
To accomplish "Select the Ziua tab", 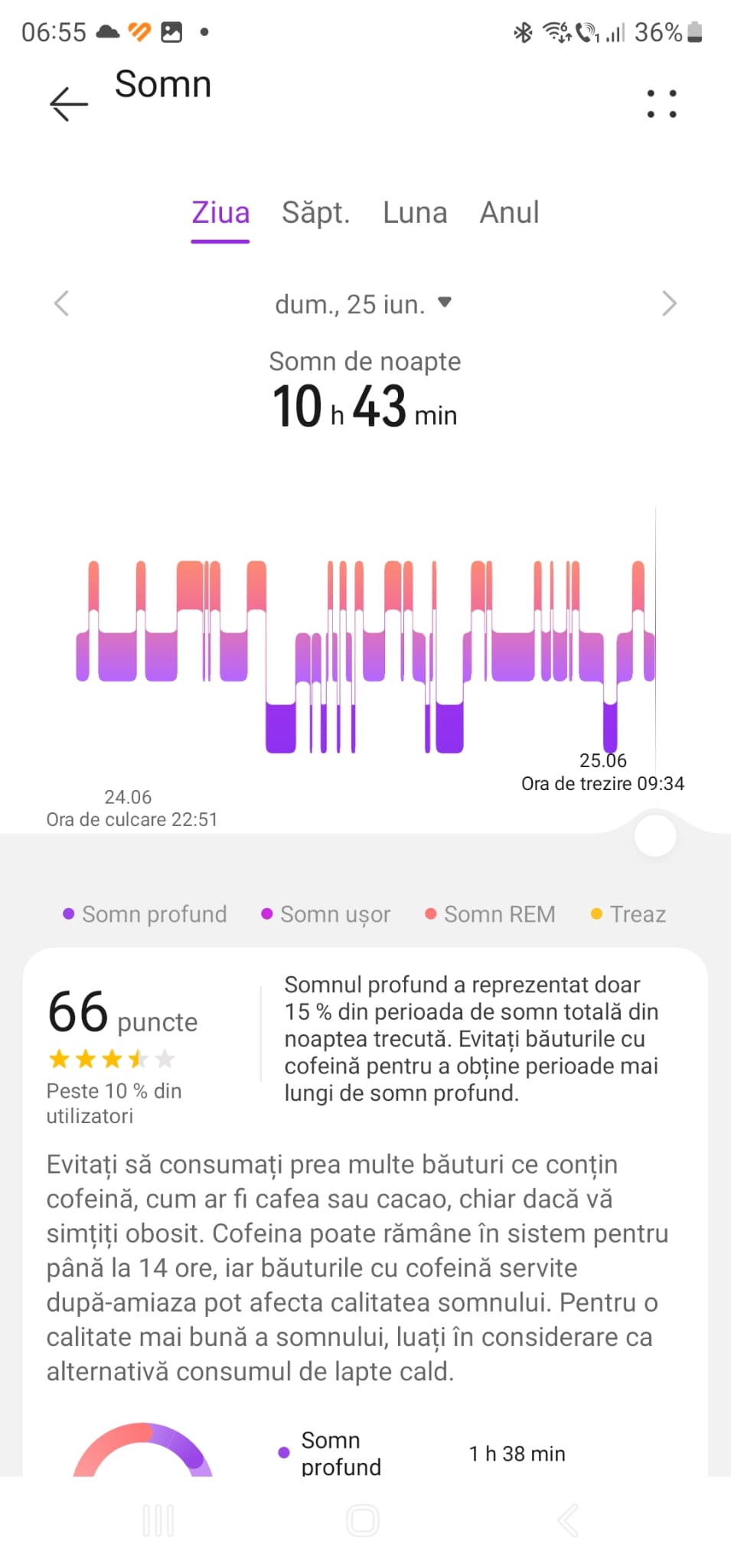I will pos(220,213).
